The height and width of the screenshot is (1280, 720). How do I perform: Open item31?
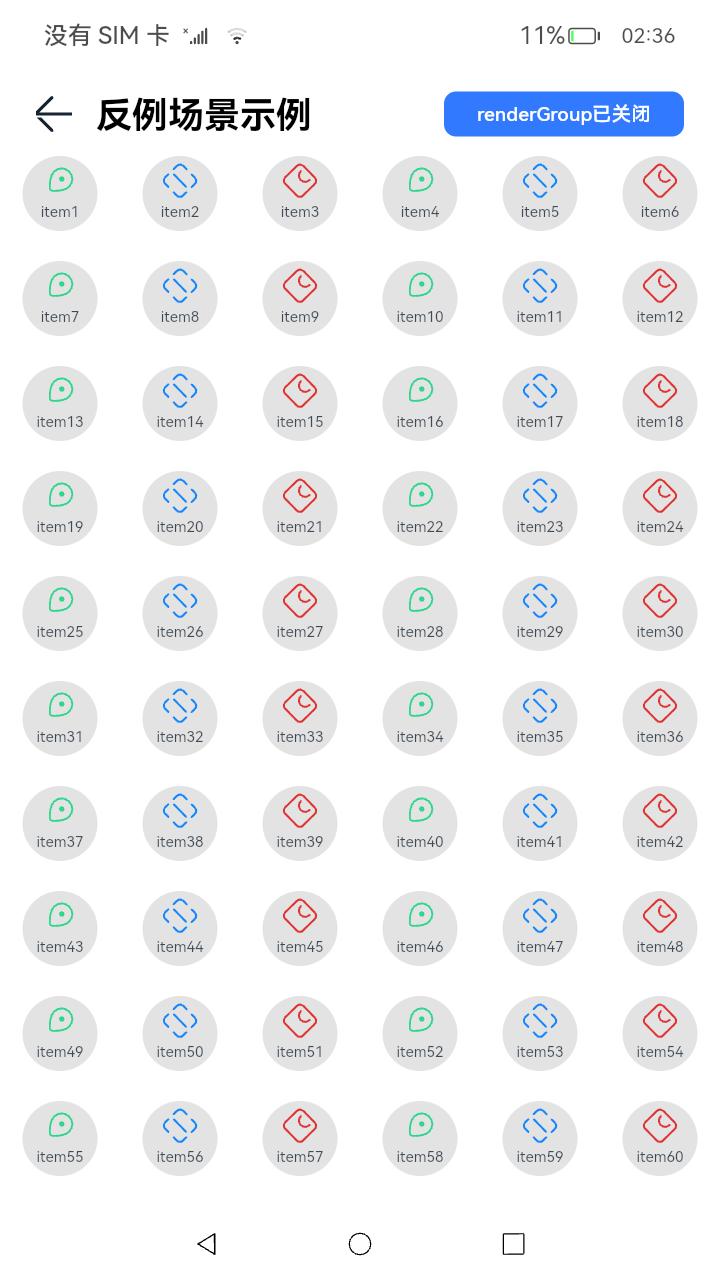pyautogui.click(x=60, y=718)
